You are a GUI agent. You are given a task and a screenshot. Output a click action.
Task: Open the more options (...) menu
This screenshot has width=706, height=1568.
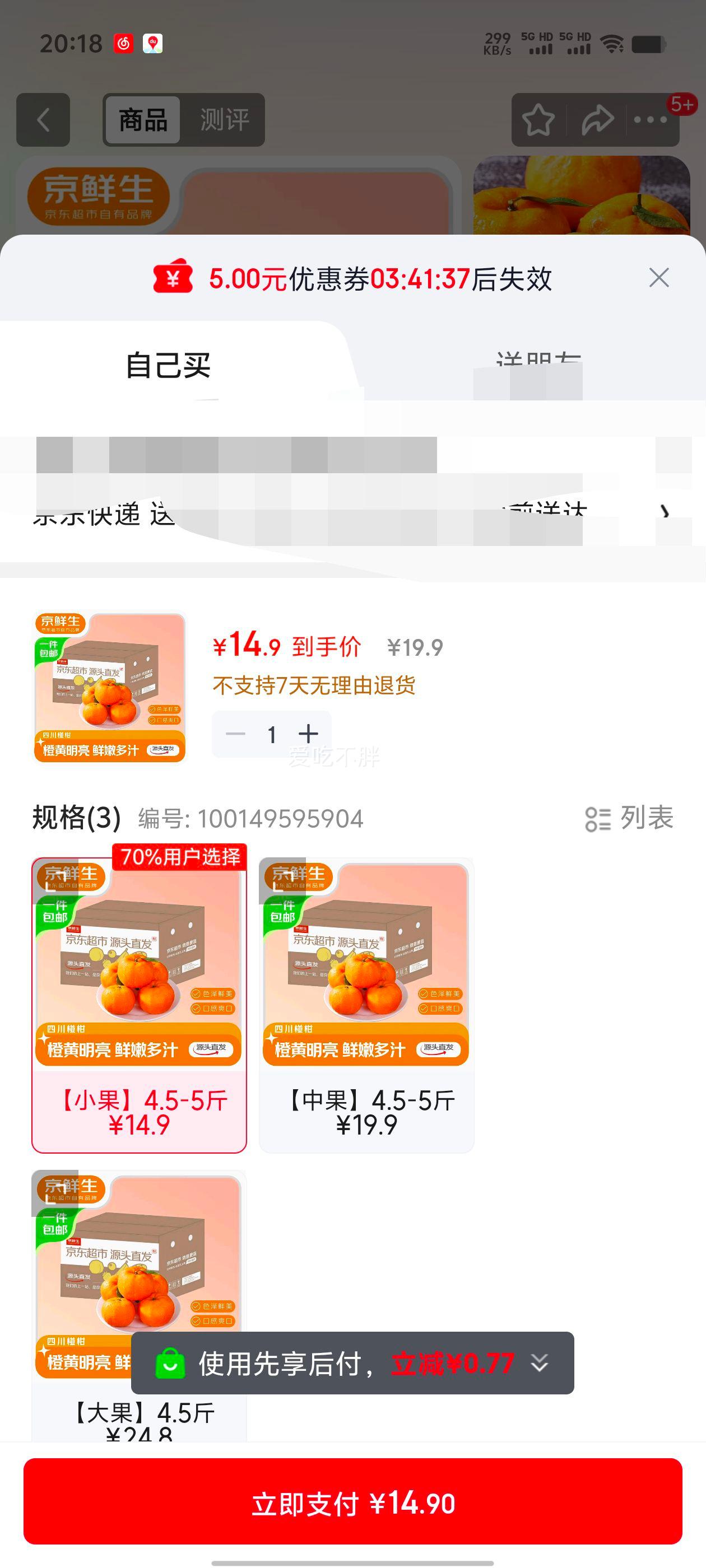tap(651, 119)
